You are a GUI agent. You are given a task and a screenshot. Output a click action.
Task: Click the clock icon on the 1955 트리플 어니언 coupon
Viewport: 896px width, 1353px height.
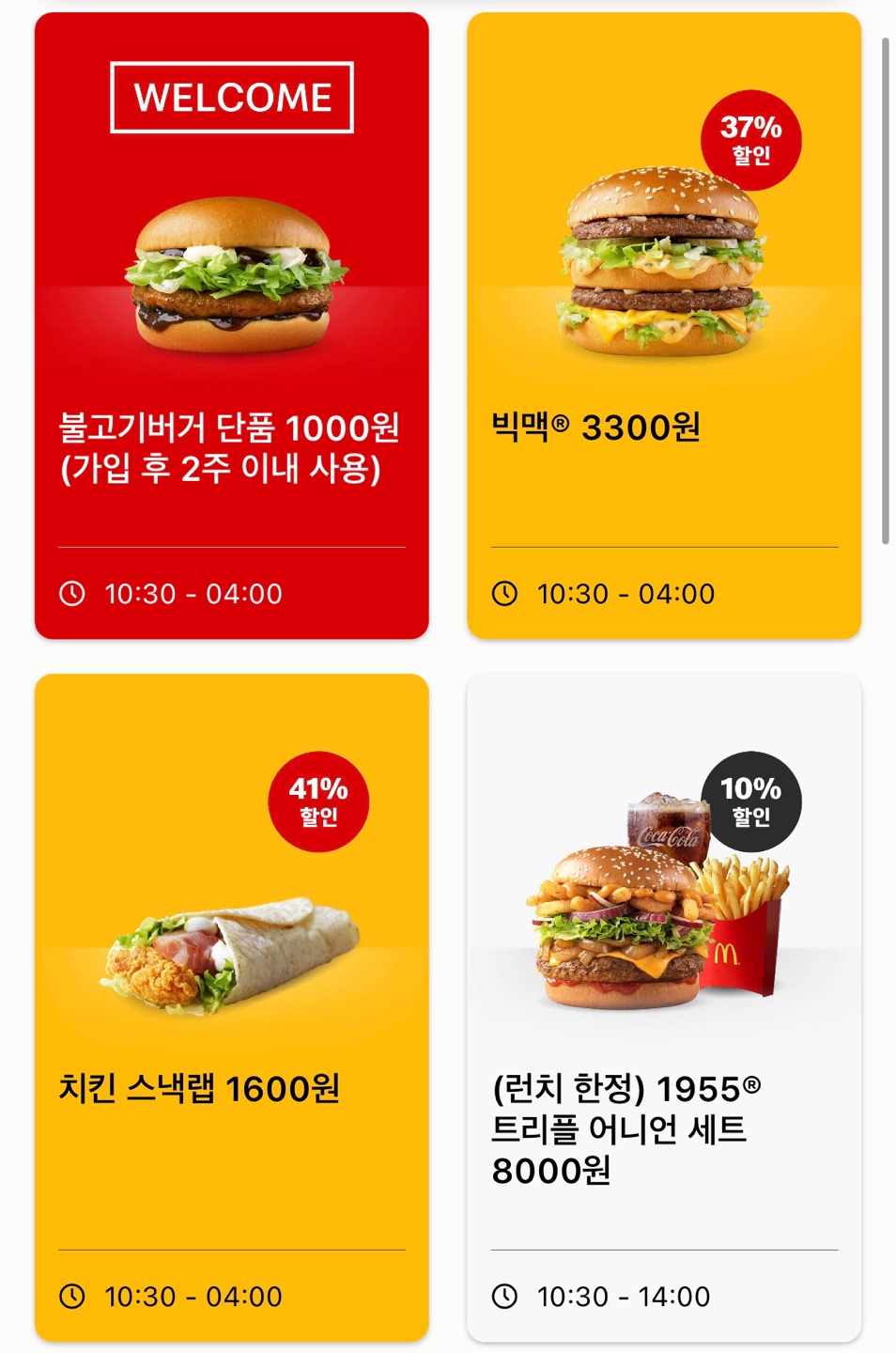[504, 1294]
